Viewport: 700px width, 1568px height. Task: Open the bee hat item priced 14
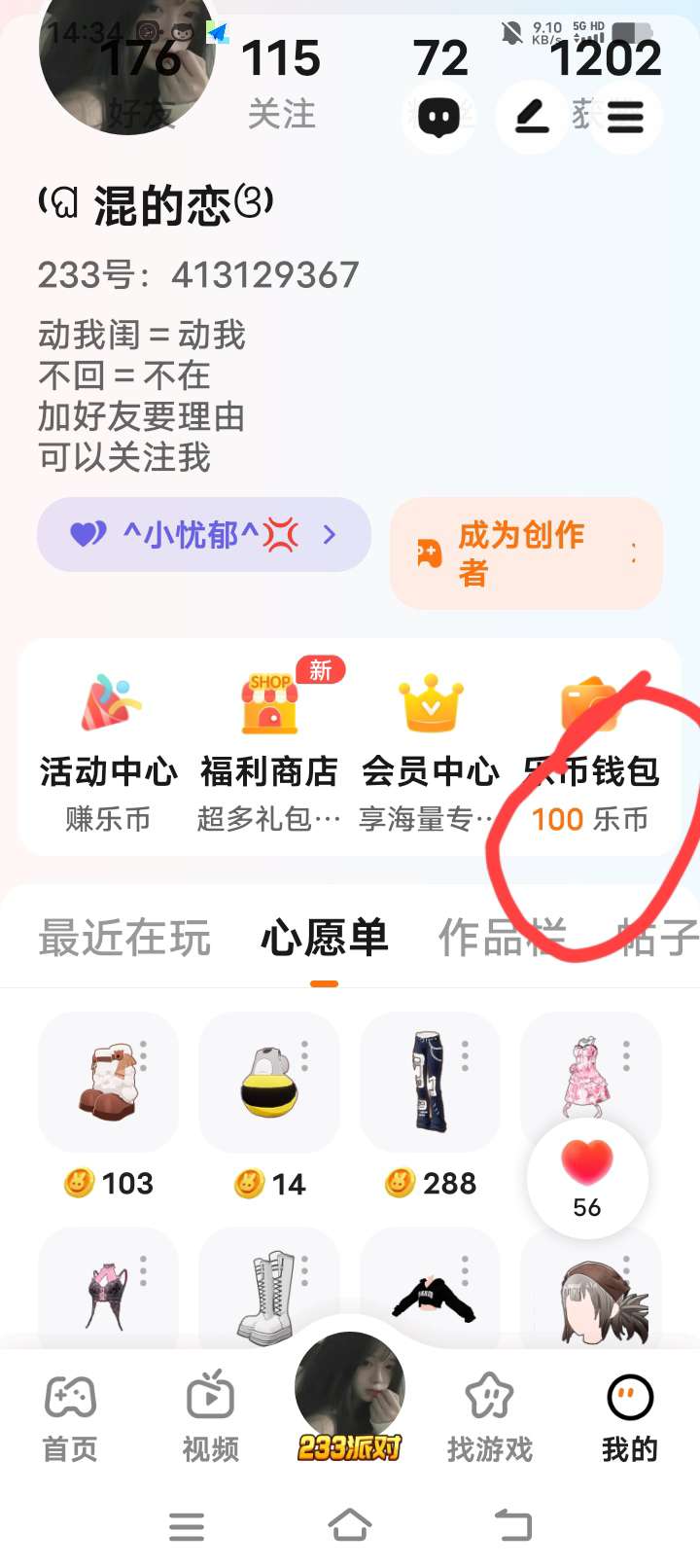coord(269,1107)
